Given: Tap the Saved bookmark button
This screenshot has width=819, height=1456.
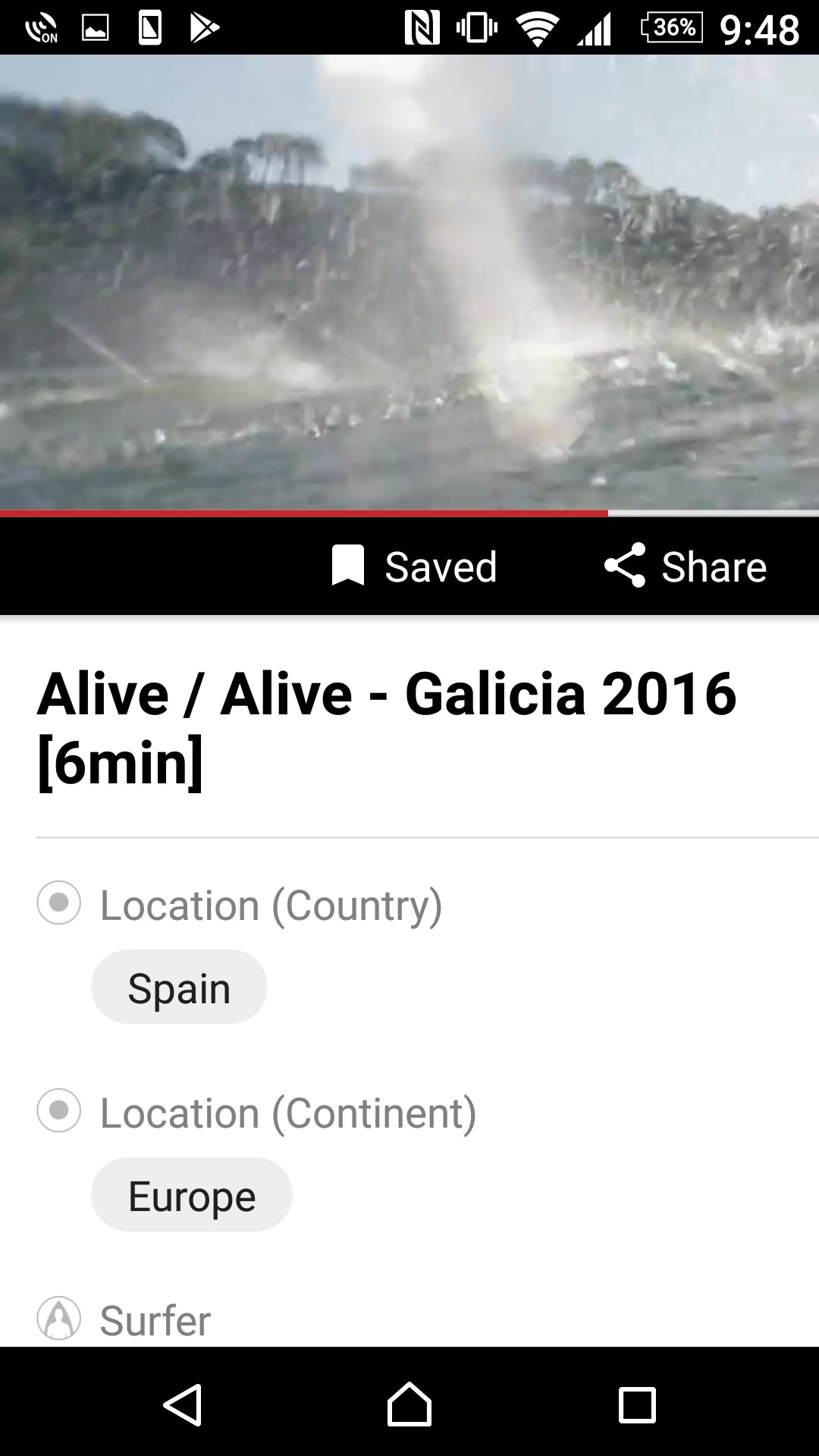Looking at the screenshot, I should (414, 566).
